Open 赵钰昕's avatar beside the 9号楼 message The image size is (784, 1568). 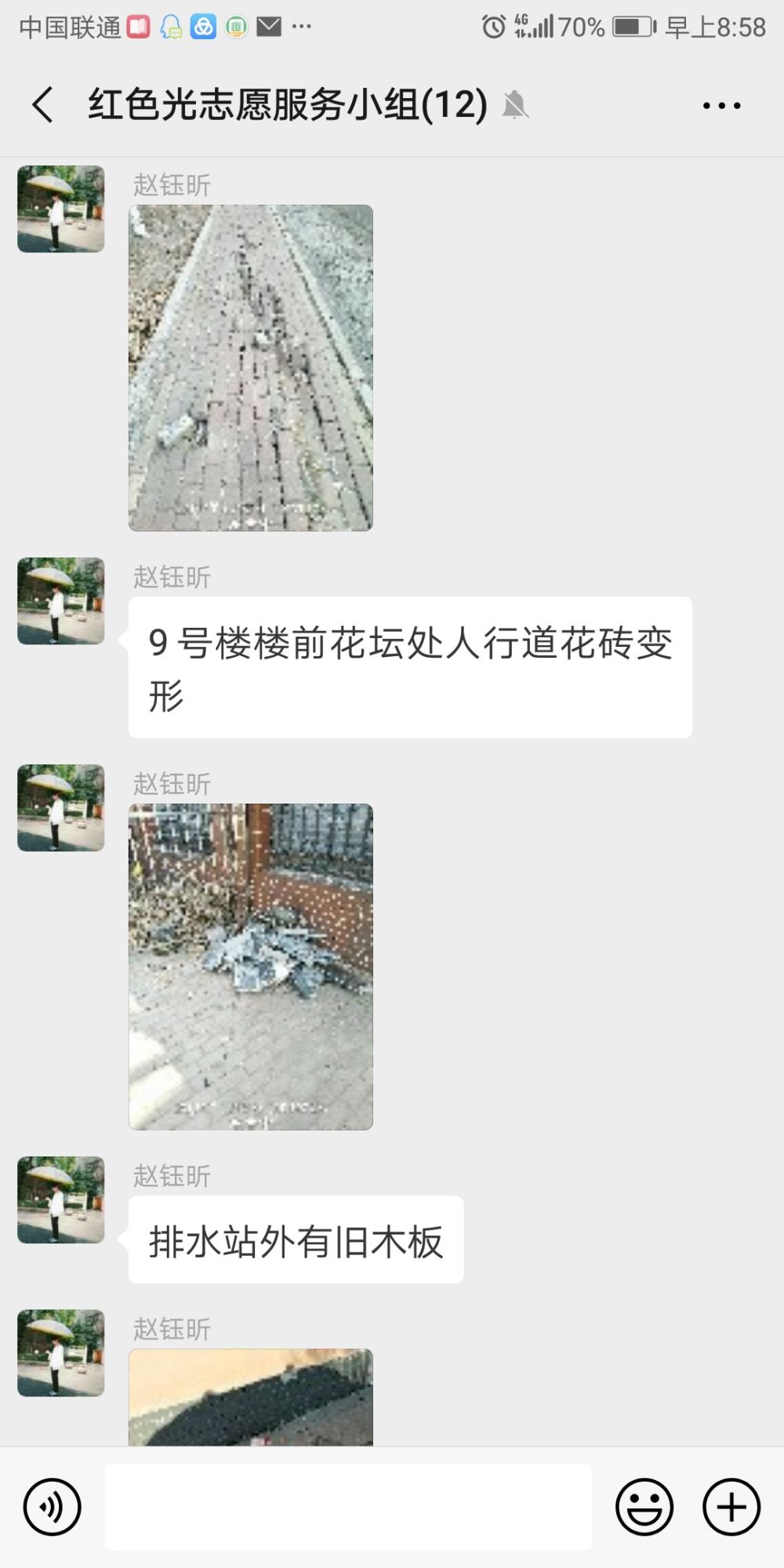coord(61,601)
